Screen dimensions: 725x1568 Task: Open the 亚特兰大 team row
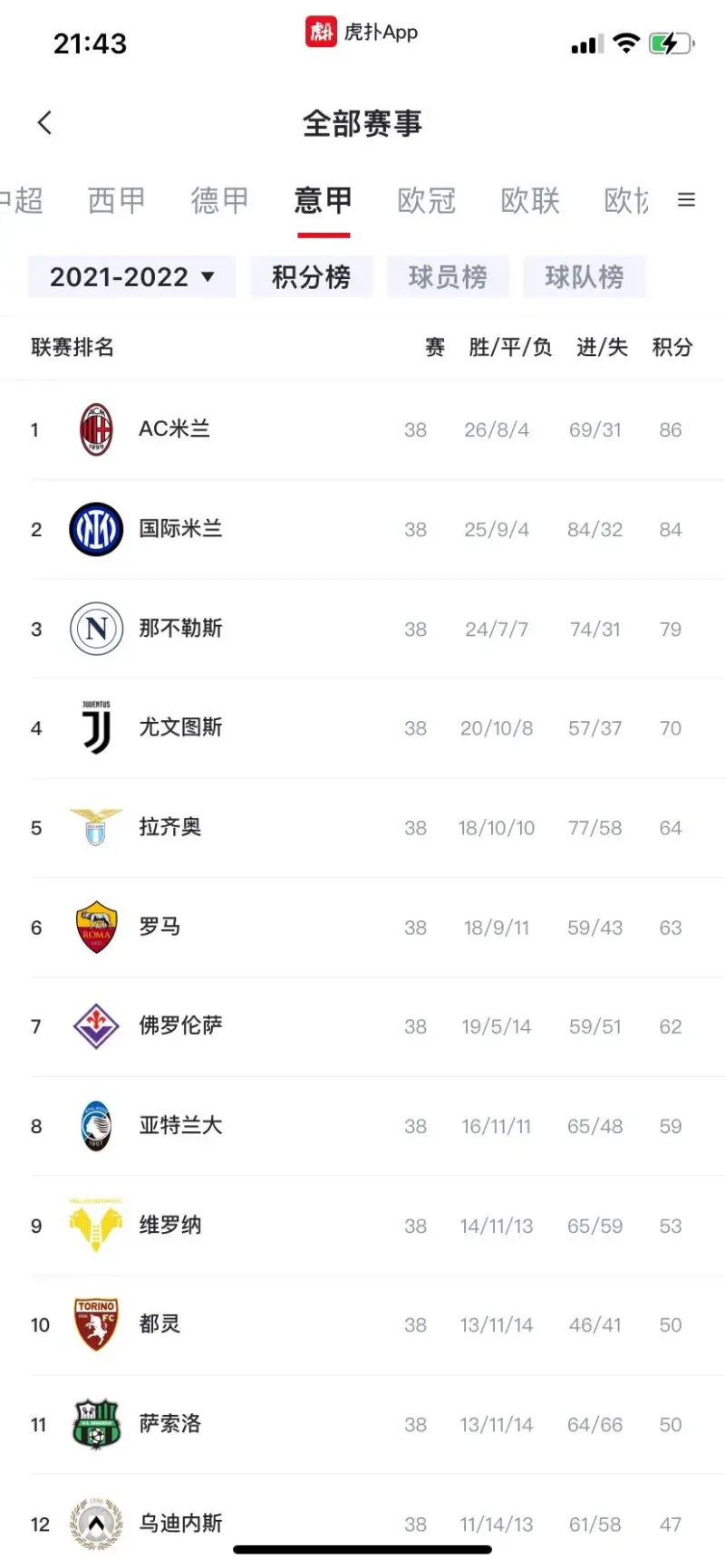click(362, 1126)
